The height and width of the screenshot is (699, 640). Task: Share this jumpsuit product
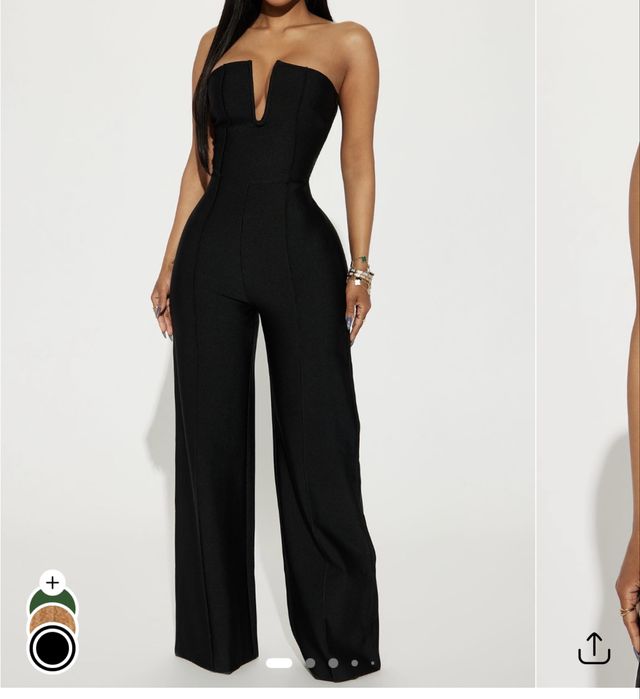[x=594, y=648]
